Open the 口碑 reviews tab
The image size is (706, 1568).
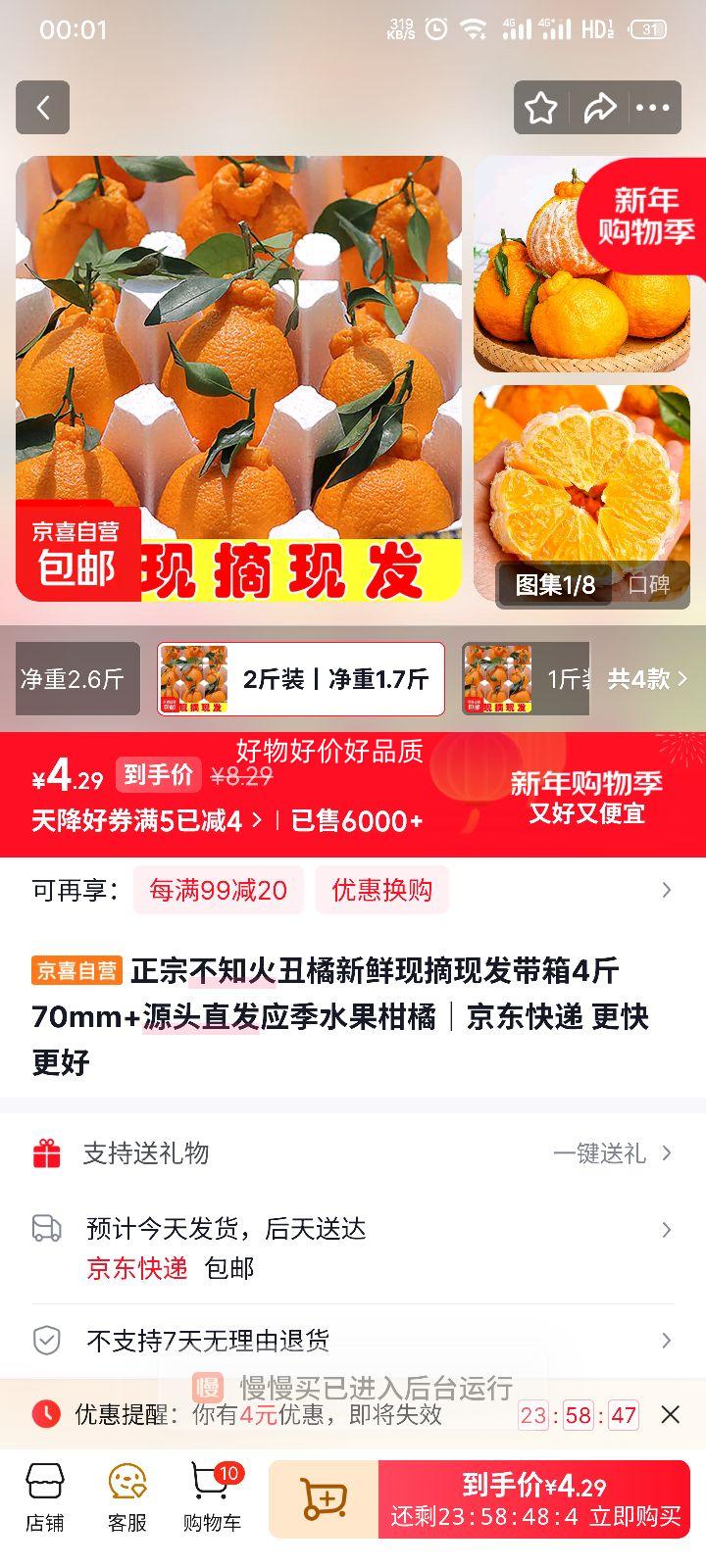(649, 585)
